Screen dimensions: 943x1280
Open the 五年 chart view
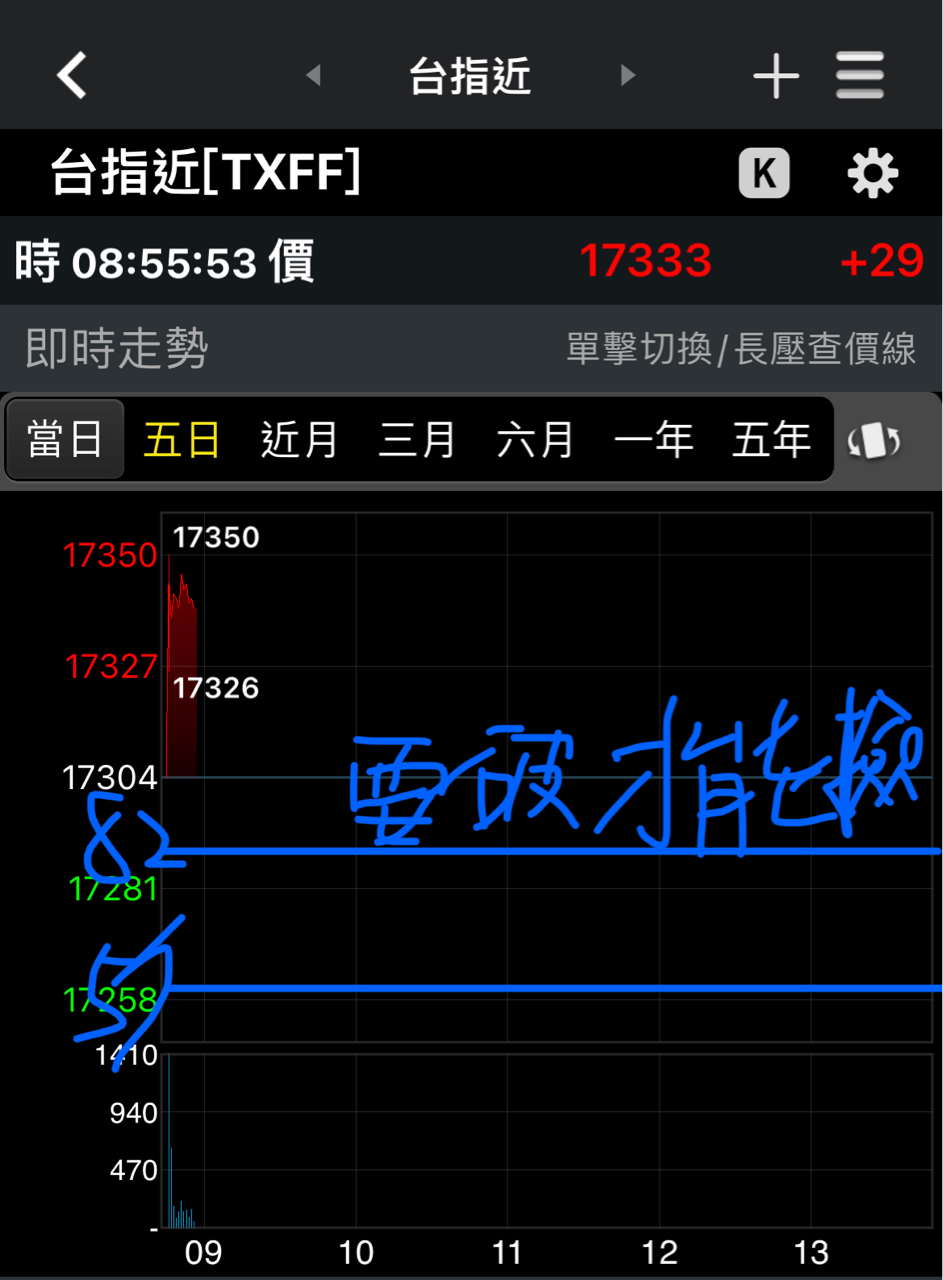point(772,438)
